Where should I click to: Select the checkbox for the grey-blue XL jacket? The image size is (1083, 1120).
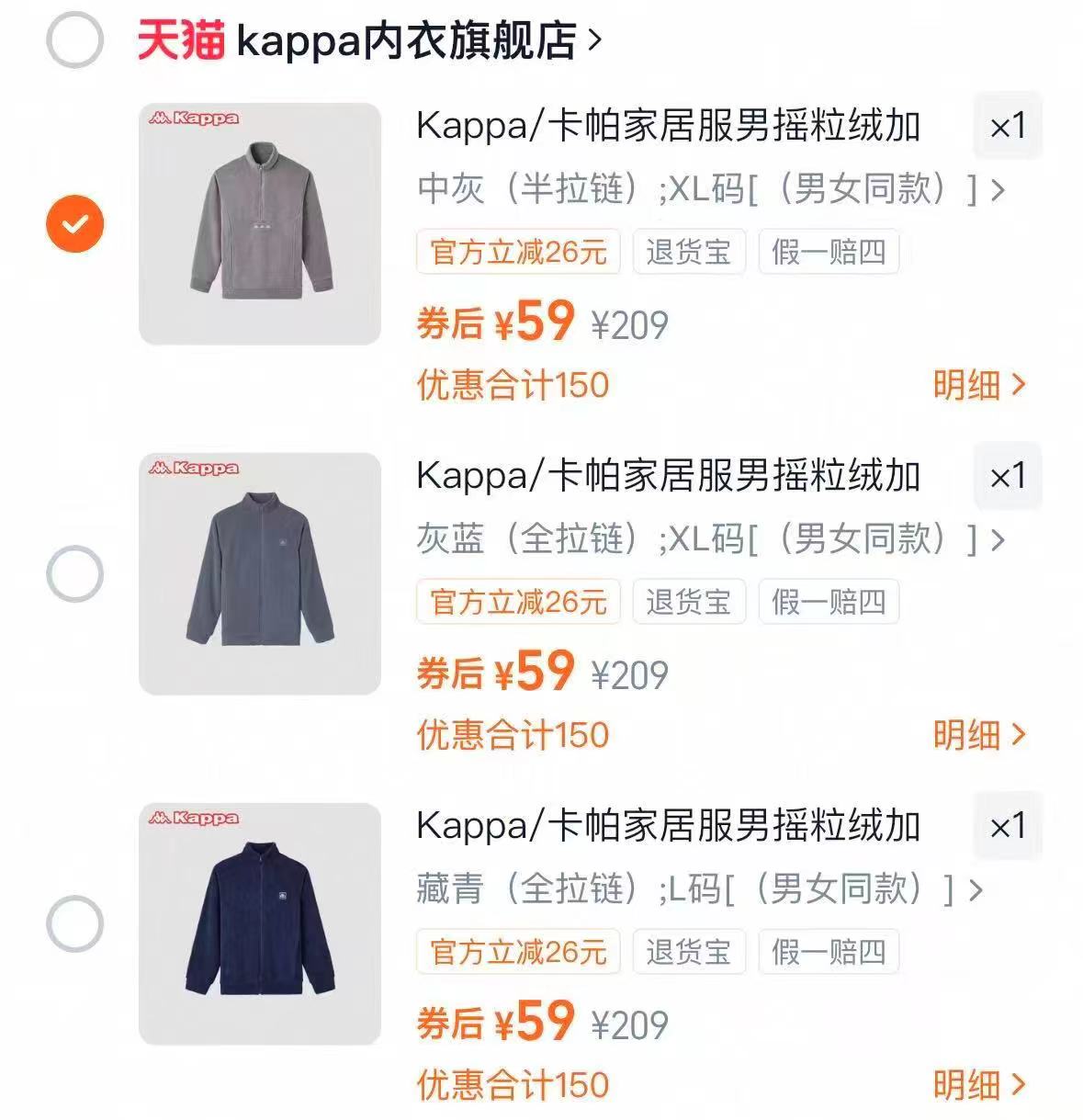[x=76, y=570]
